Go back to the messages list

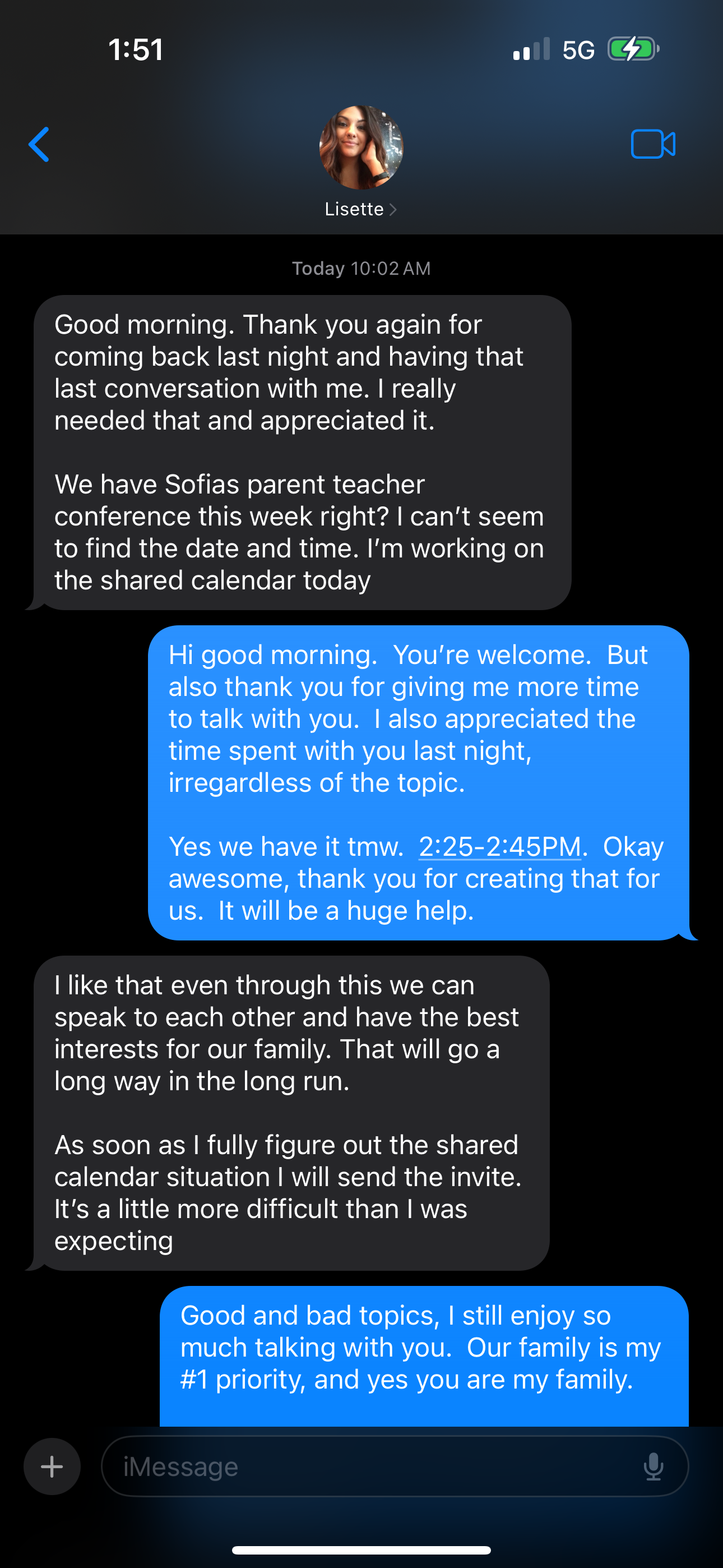(39, 145)
